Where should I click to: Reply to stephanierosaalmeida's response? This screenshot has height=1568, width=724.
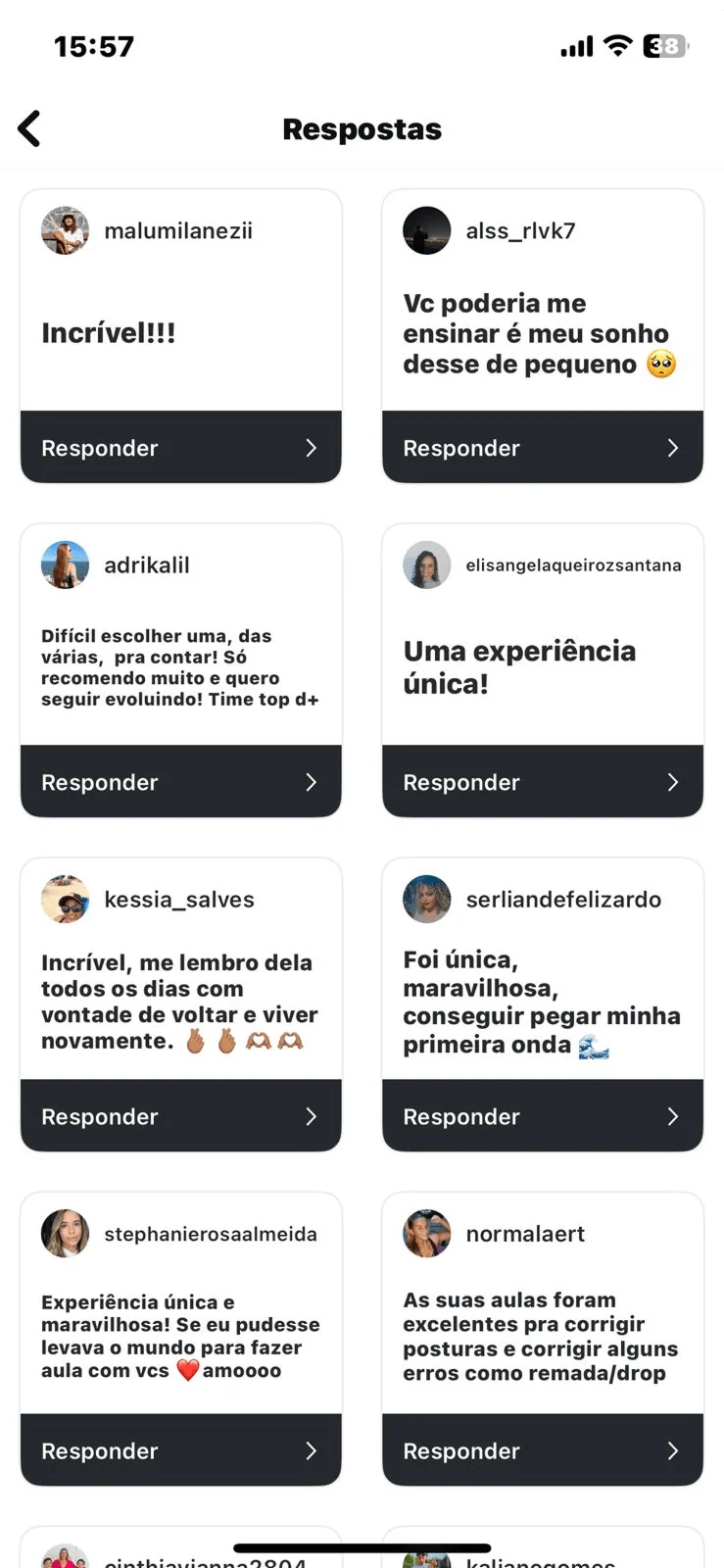180,1450
